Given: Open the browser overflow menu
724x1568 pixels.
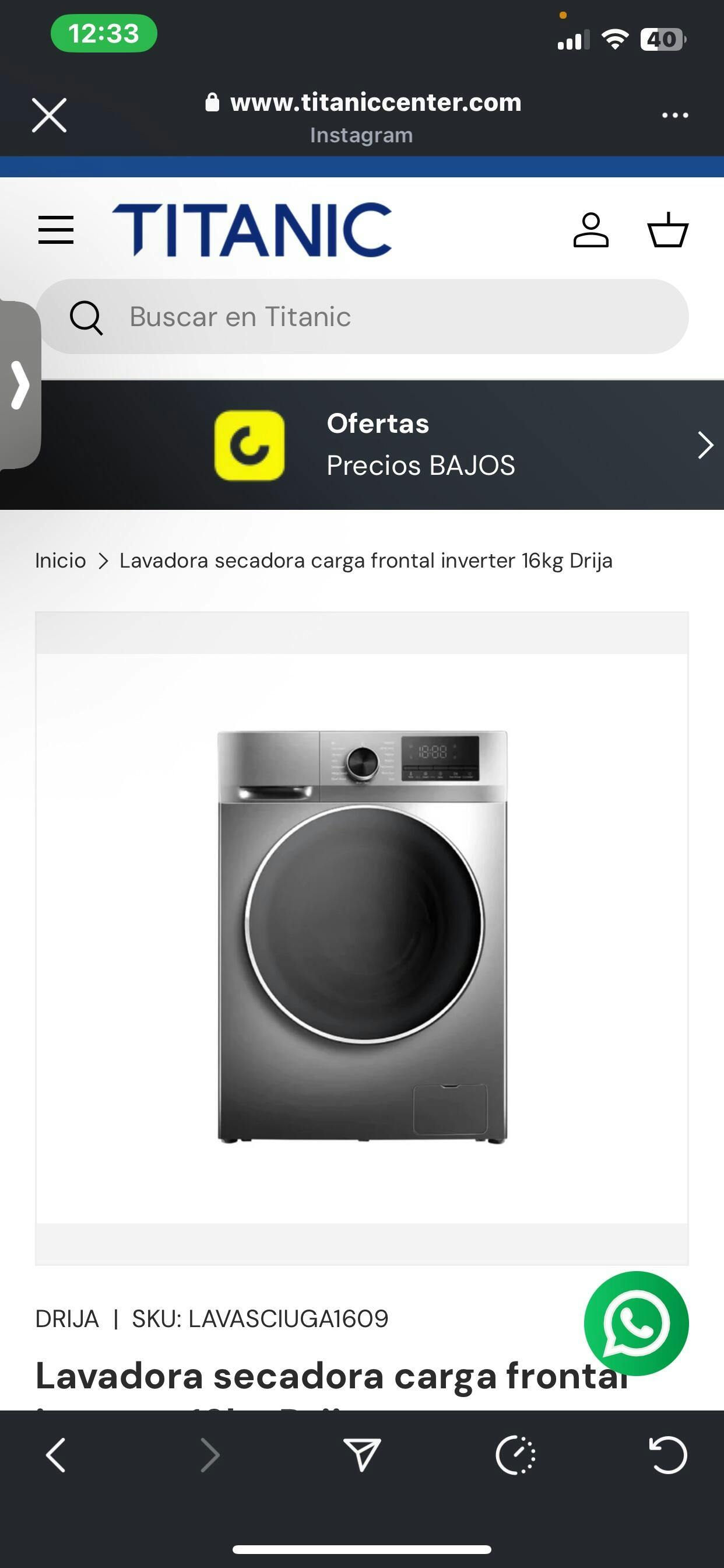Looking at the screenshot, I should point(674,115).
